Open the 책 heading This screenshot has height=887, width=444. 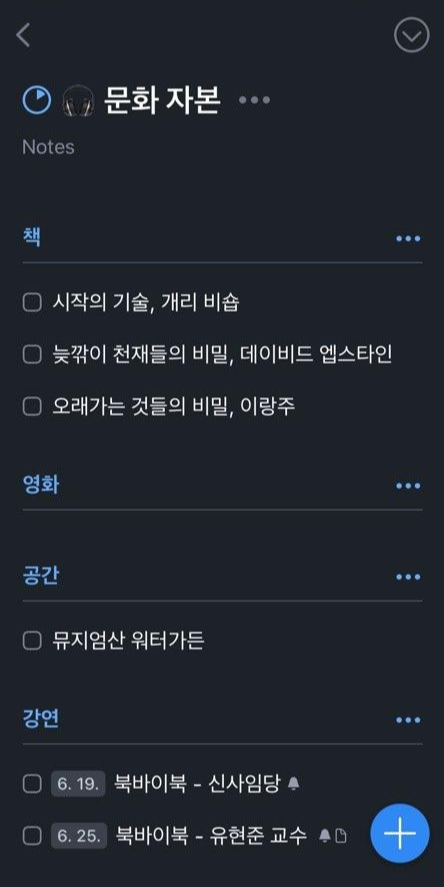32,237
